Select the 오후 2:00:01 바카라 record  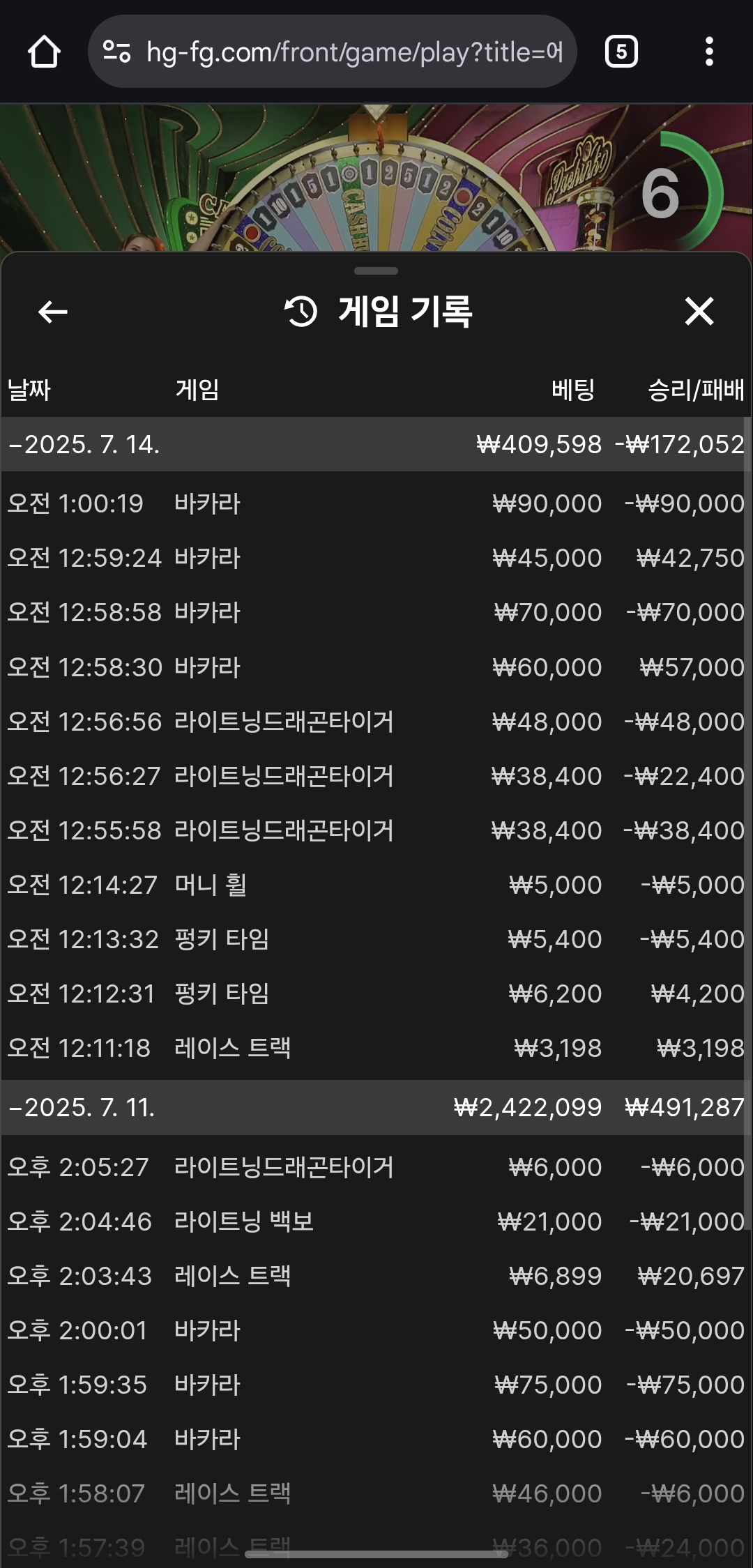tap(376, 1330)
